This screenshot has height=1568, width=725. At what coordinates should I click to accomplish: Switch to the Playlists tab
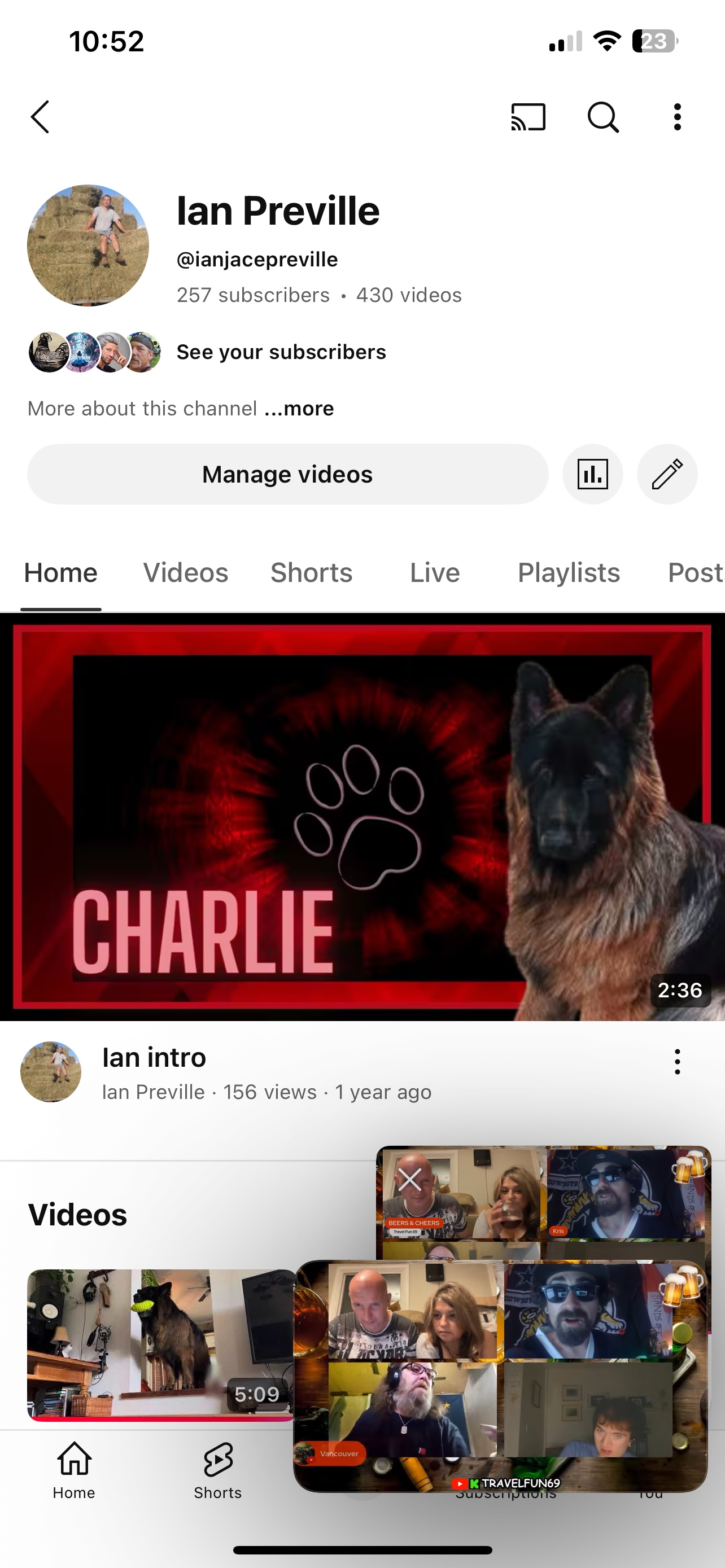click(x=569, y=573)
